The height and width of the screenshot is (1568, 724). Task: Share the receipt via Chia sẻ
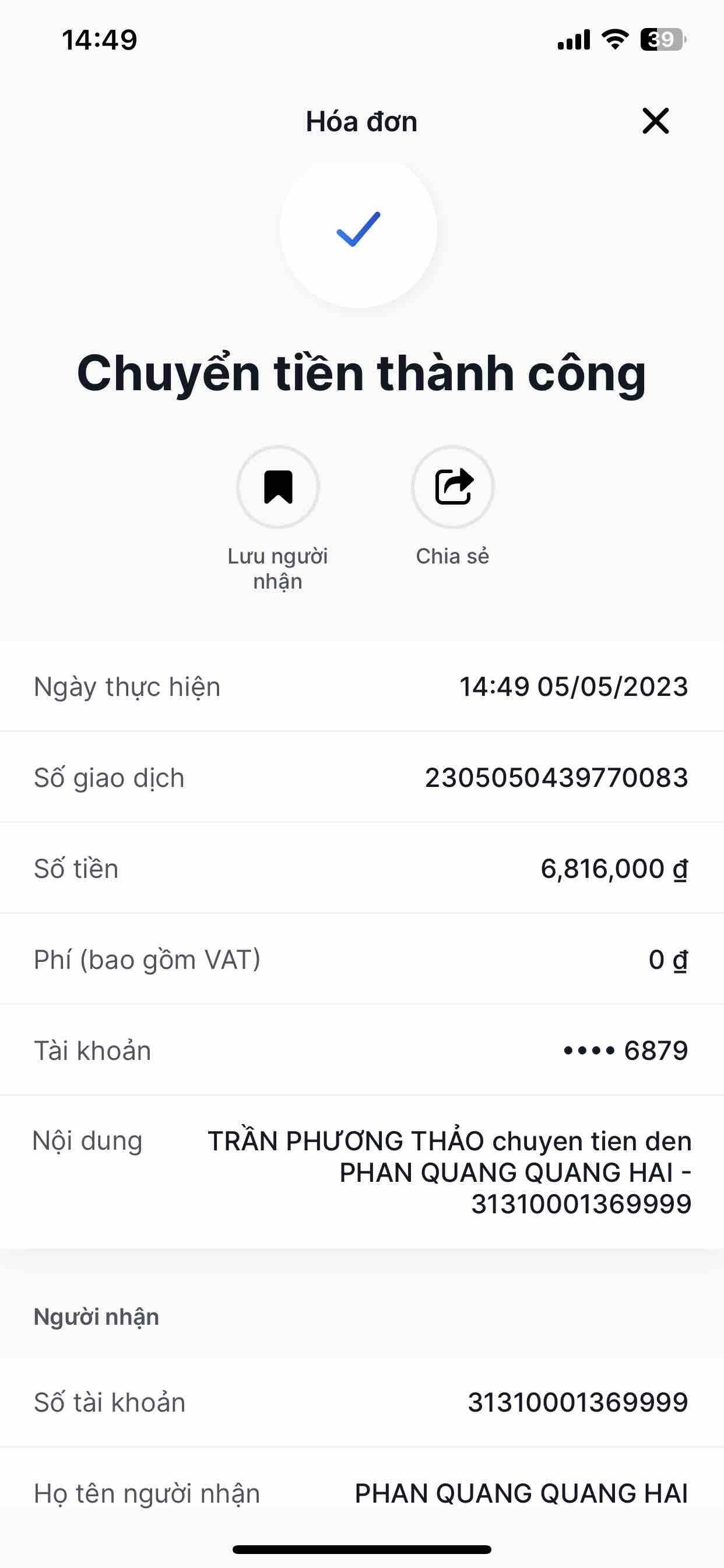(453, 487)
